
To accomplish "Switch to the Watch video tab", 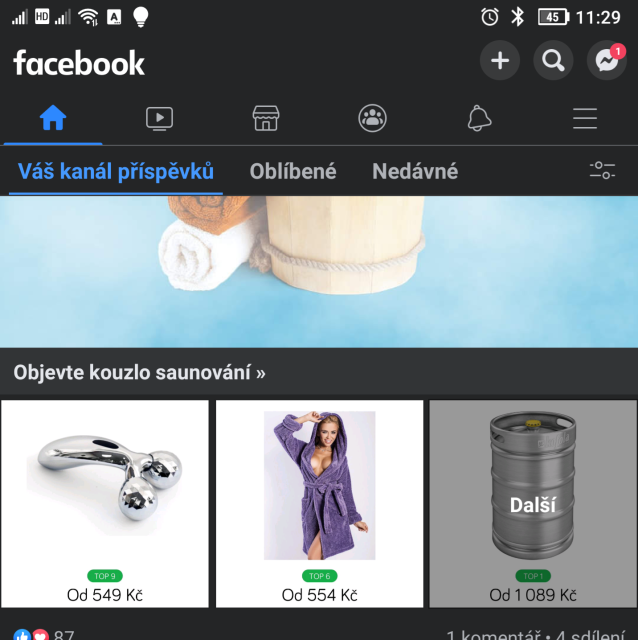I will (x=159, y=118).
